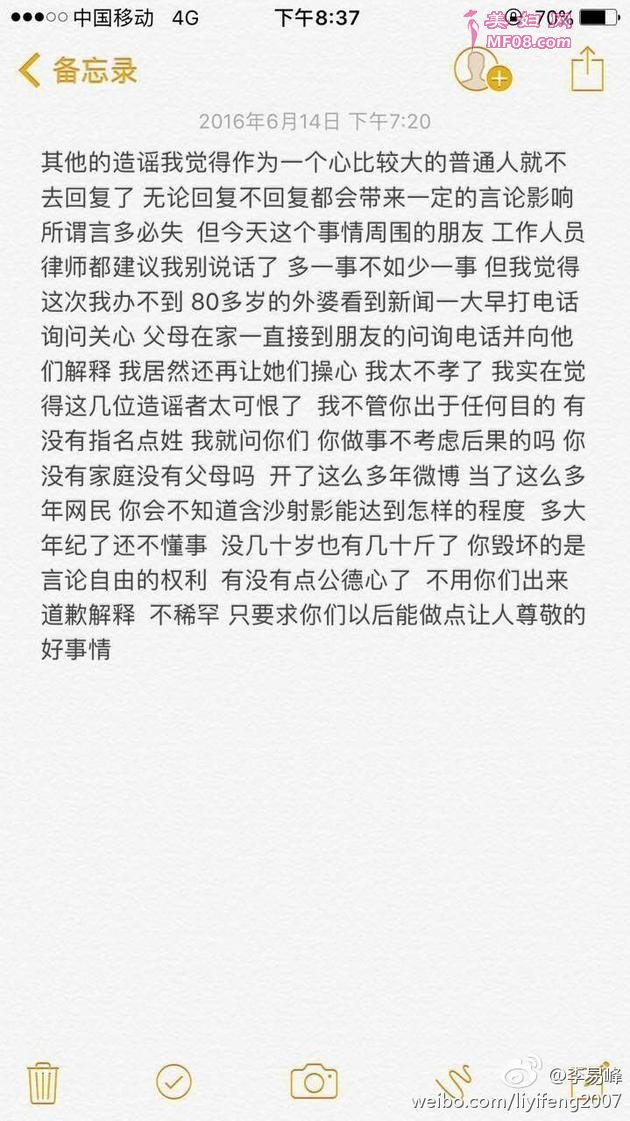
Task: Go back to the 备忘录 list
Action: point(78,71)
